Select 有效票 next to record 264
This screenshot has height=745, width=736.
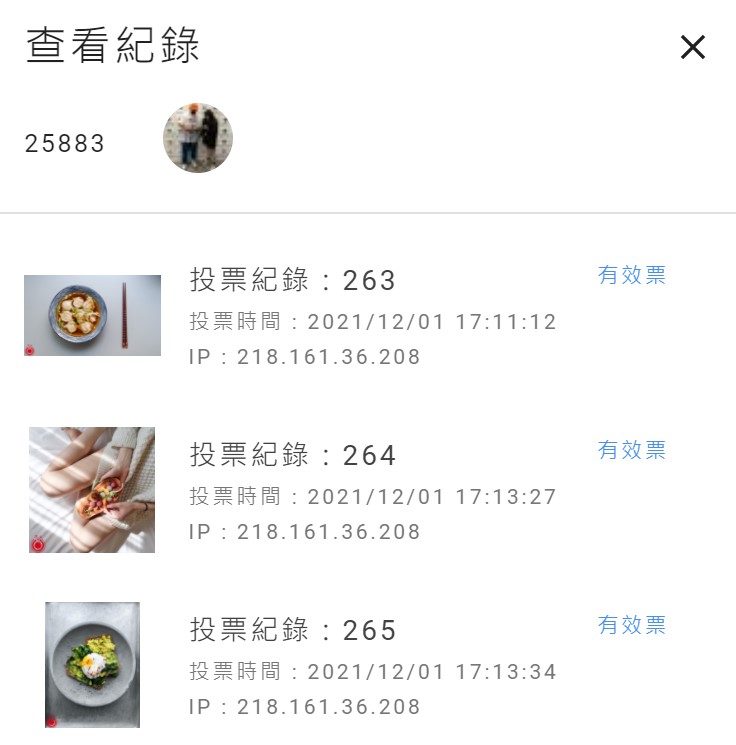click(632, 450)
